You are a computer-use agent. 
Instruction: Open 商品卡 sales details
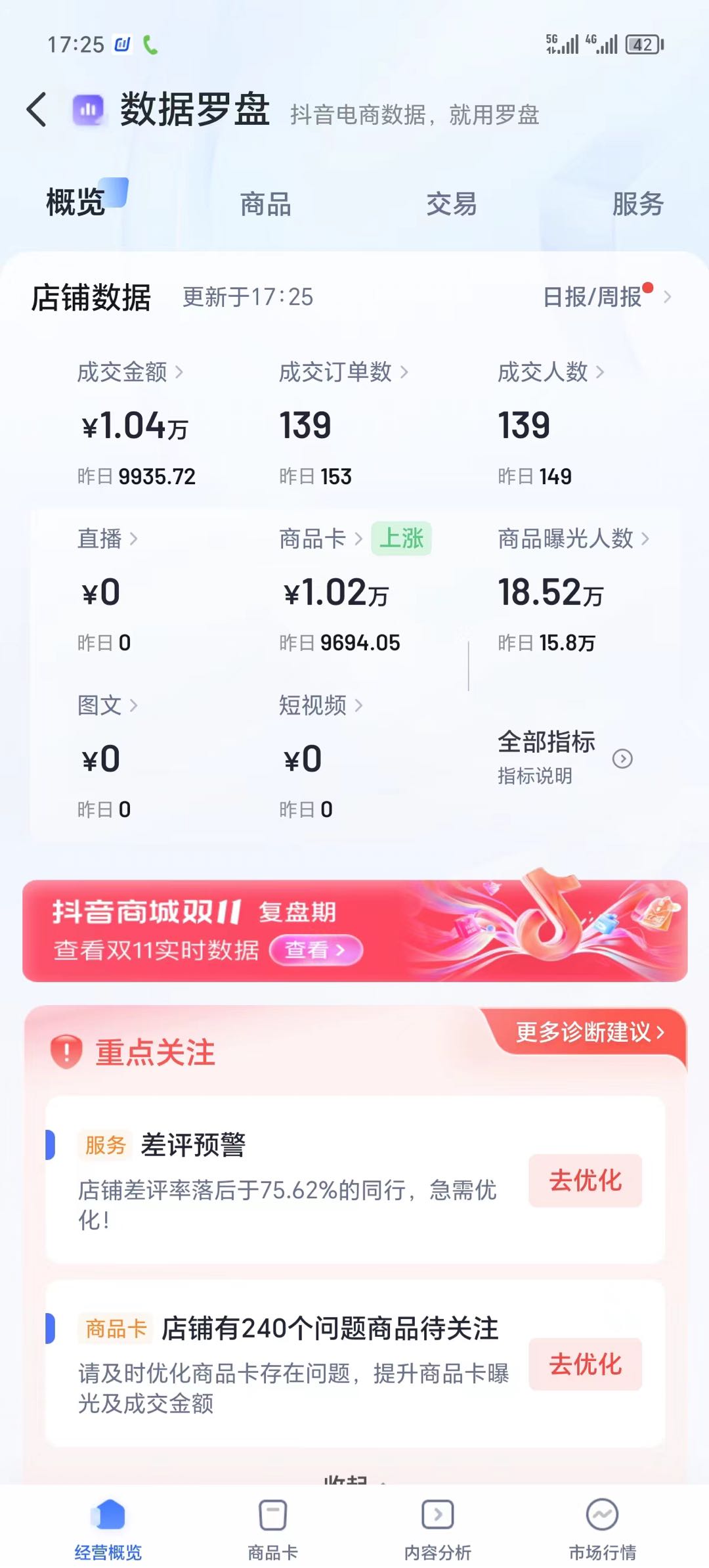click(320, 539)
